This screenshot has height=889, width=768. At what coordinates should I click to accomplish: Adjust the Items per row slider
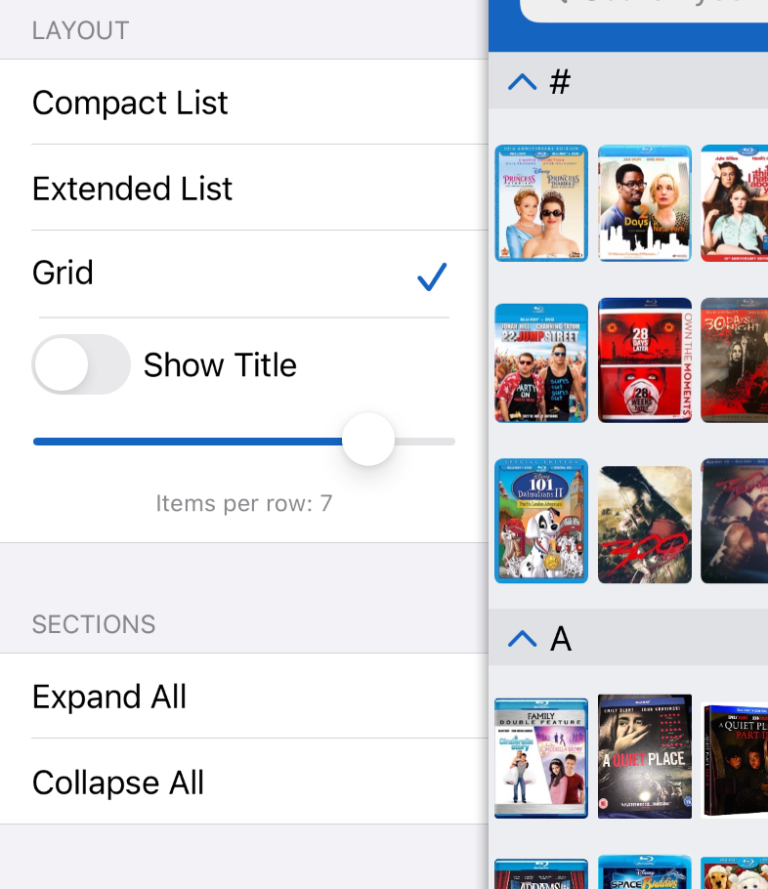pyautogui.click(x=368, y=440)
